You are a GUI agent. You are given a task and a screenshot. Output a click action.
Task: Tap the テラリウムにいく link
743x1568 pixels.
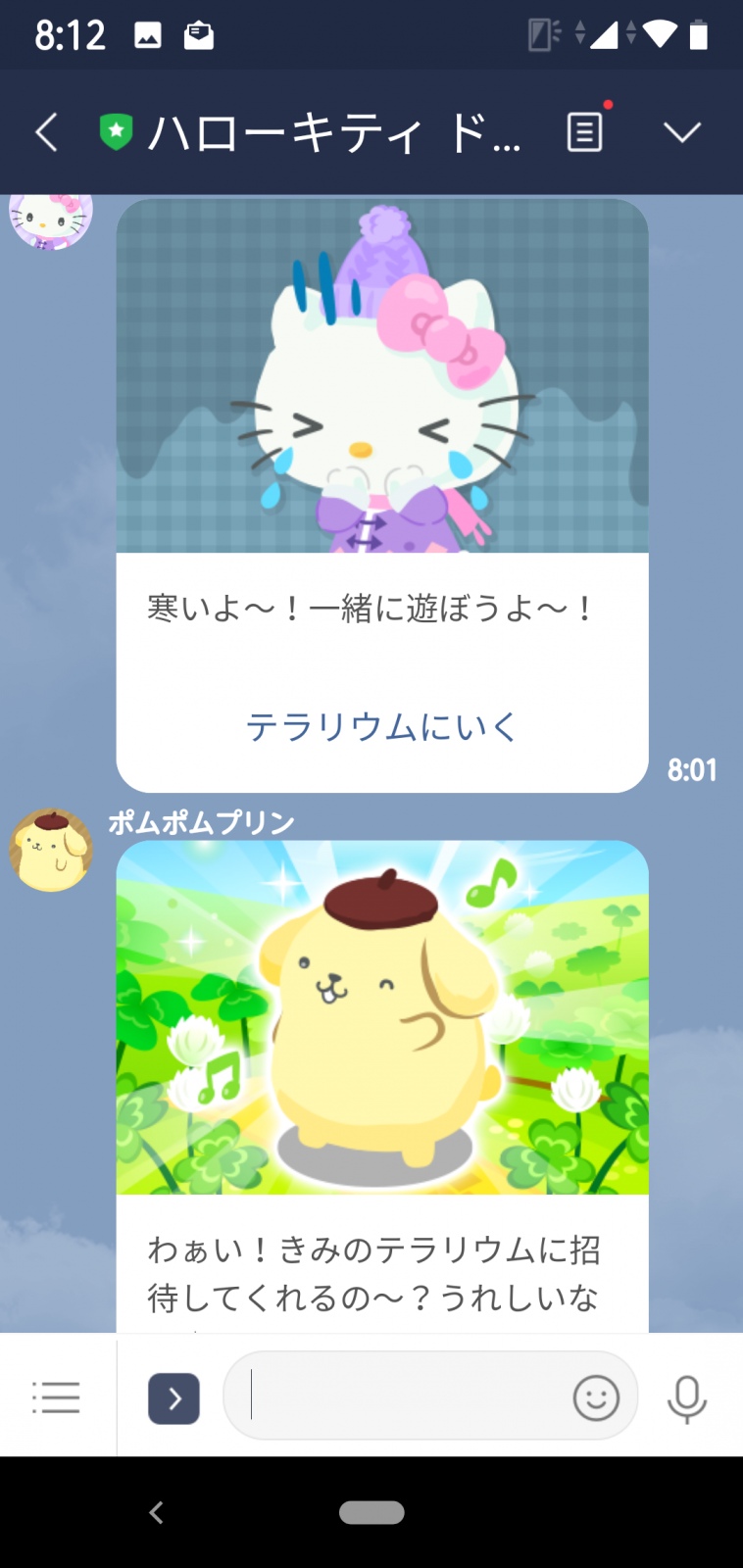pyautogui.click(x=381, y=726)
